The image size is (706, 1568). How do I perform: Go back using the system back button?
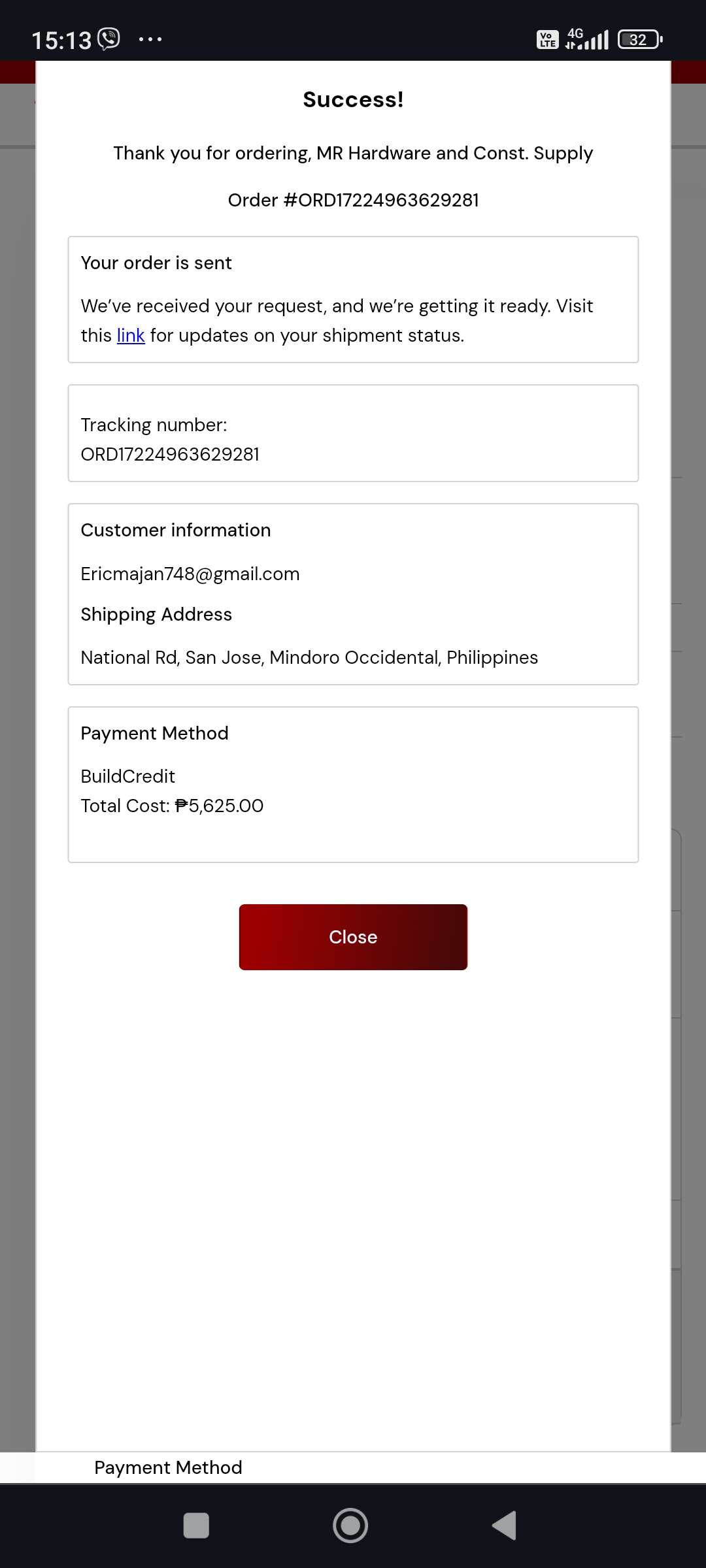(504, 1526)
